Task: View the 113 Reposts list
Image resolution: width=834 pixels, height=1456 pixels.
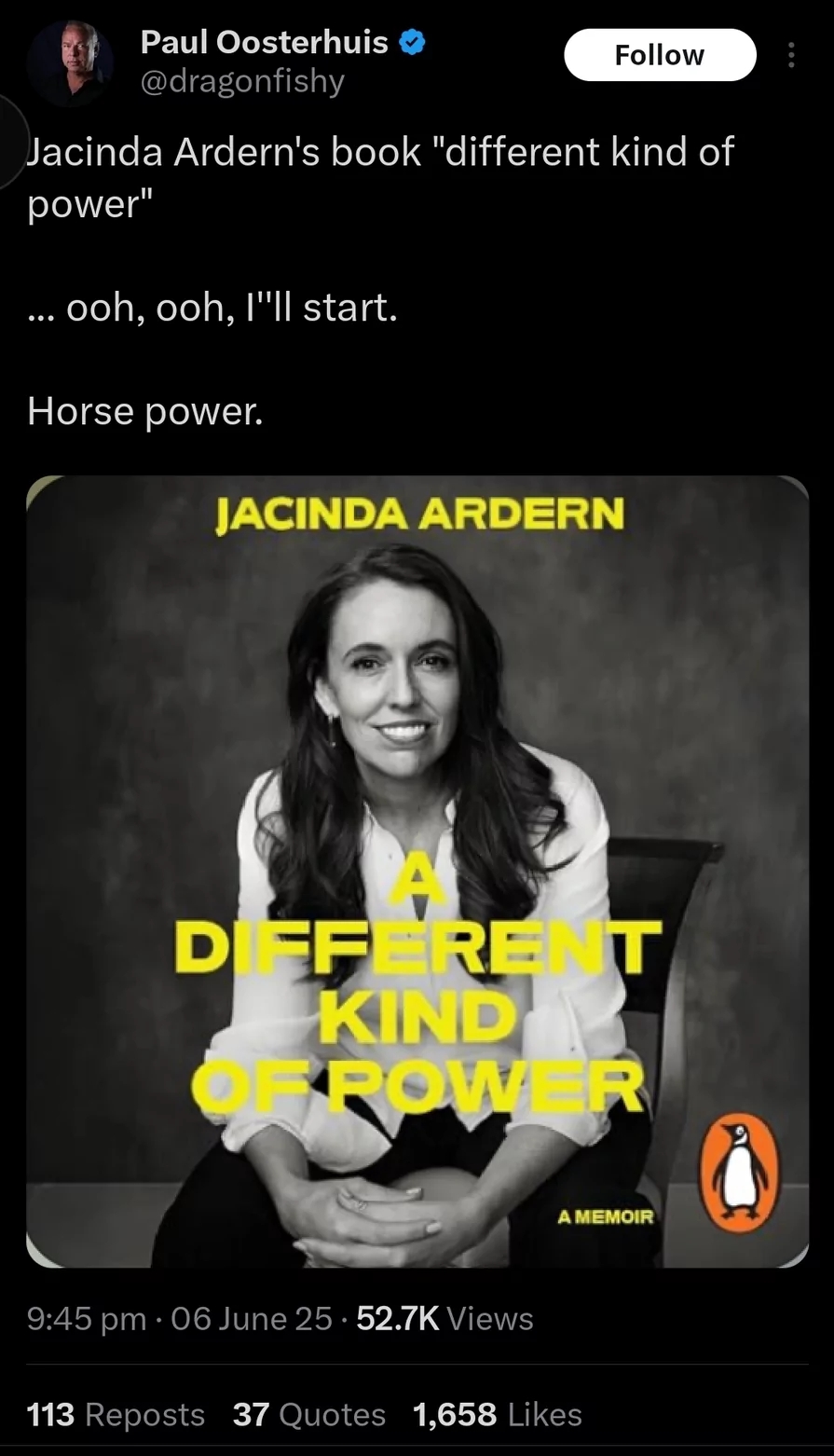Action: [116, 1414]
